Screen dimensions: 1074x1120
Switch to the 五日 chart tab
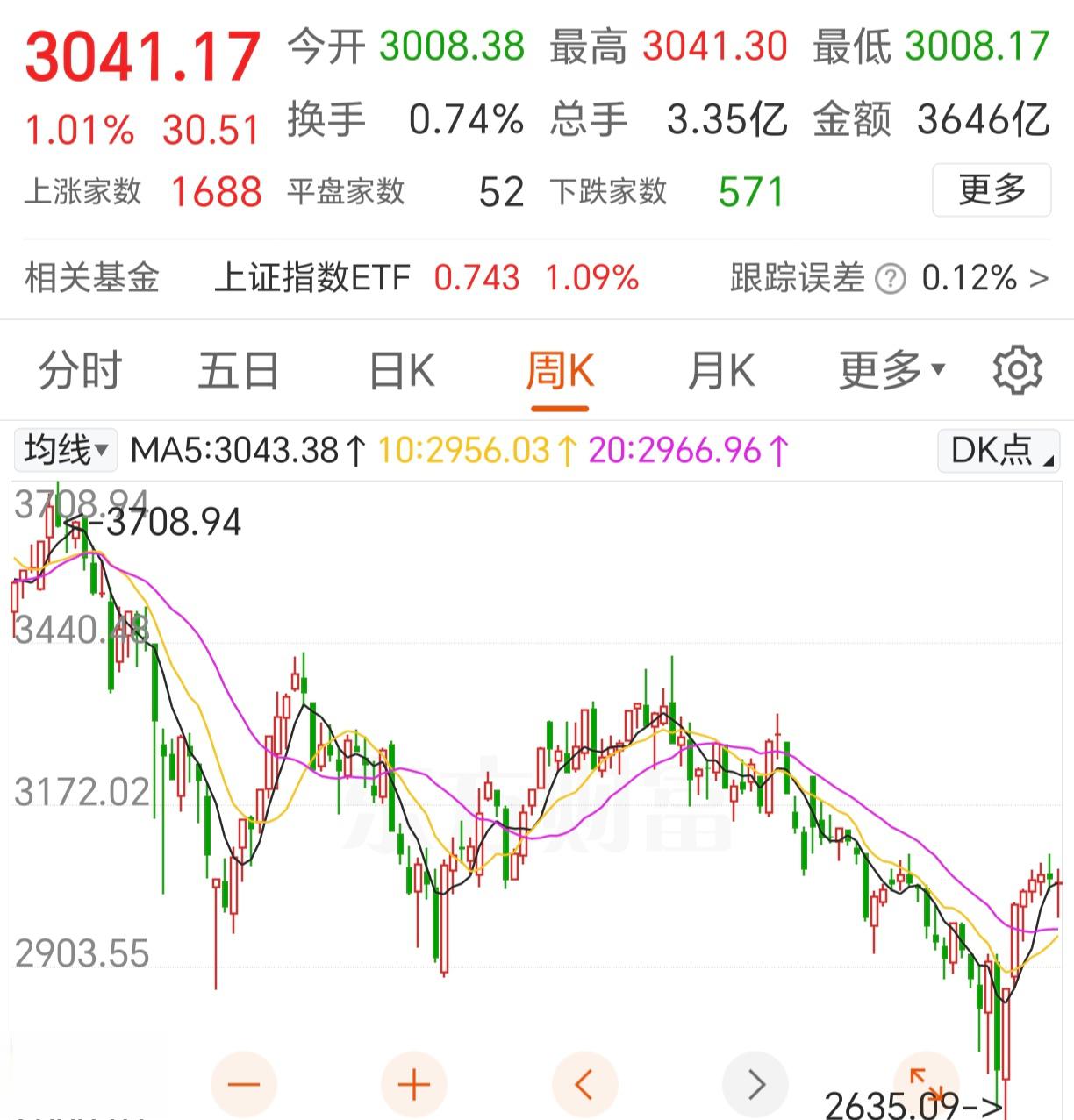[238, 370]
